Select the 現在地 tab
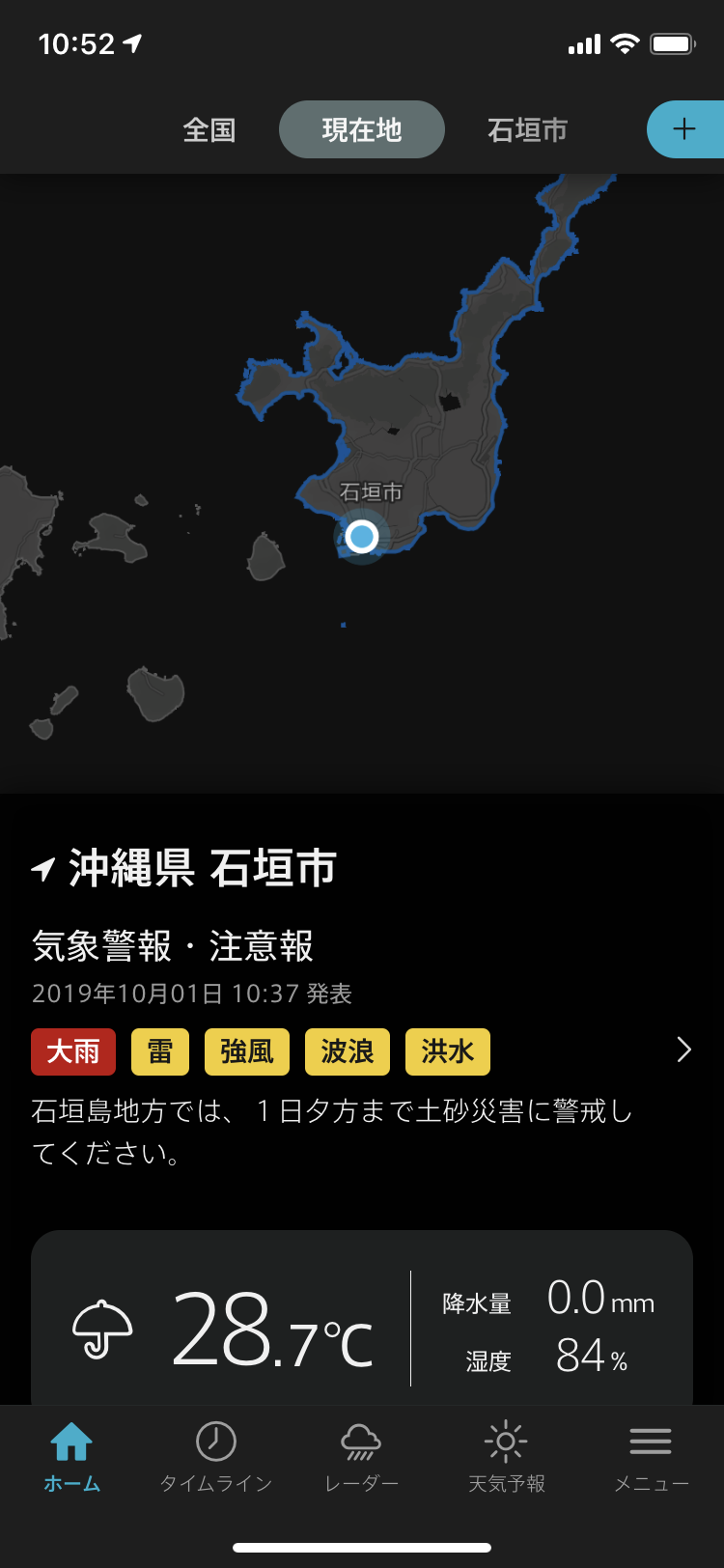The height and width of the screenshot is (1568, 724). coord(362,129)
